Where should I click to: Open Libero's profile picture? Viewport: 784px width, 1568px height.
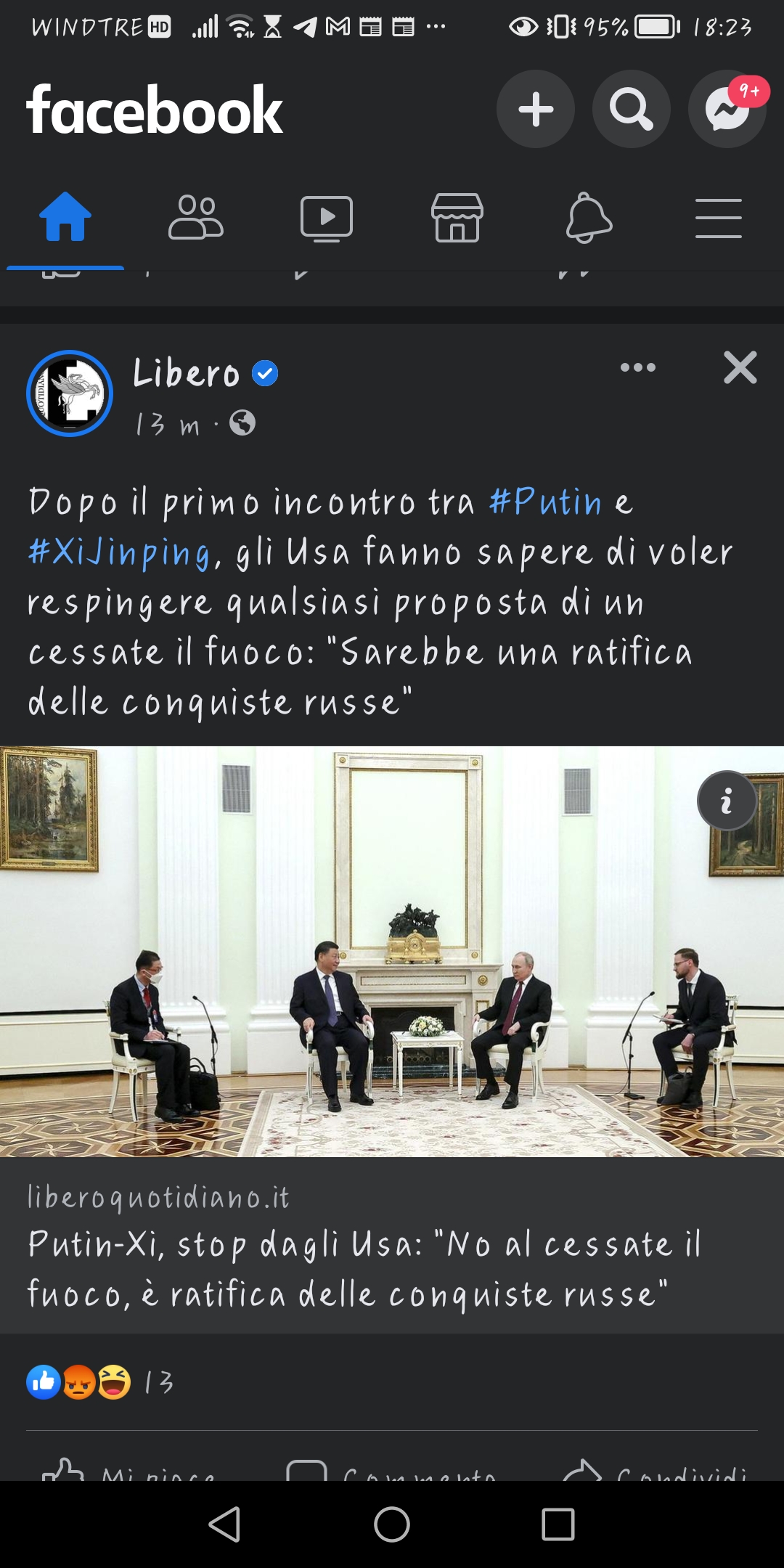pos(70,393)
